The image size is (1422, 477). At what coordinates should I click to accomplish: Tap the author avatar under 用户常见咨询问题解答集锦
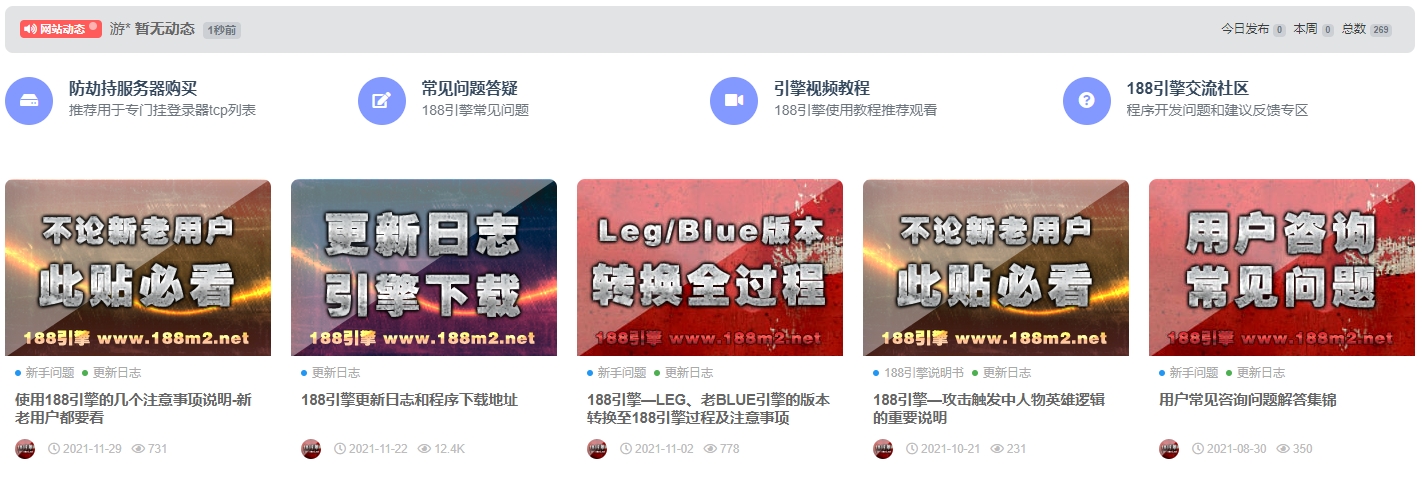click(x=1169, y=449)
